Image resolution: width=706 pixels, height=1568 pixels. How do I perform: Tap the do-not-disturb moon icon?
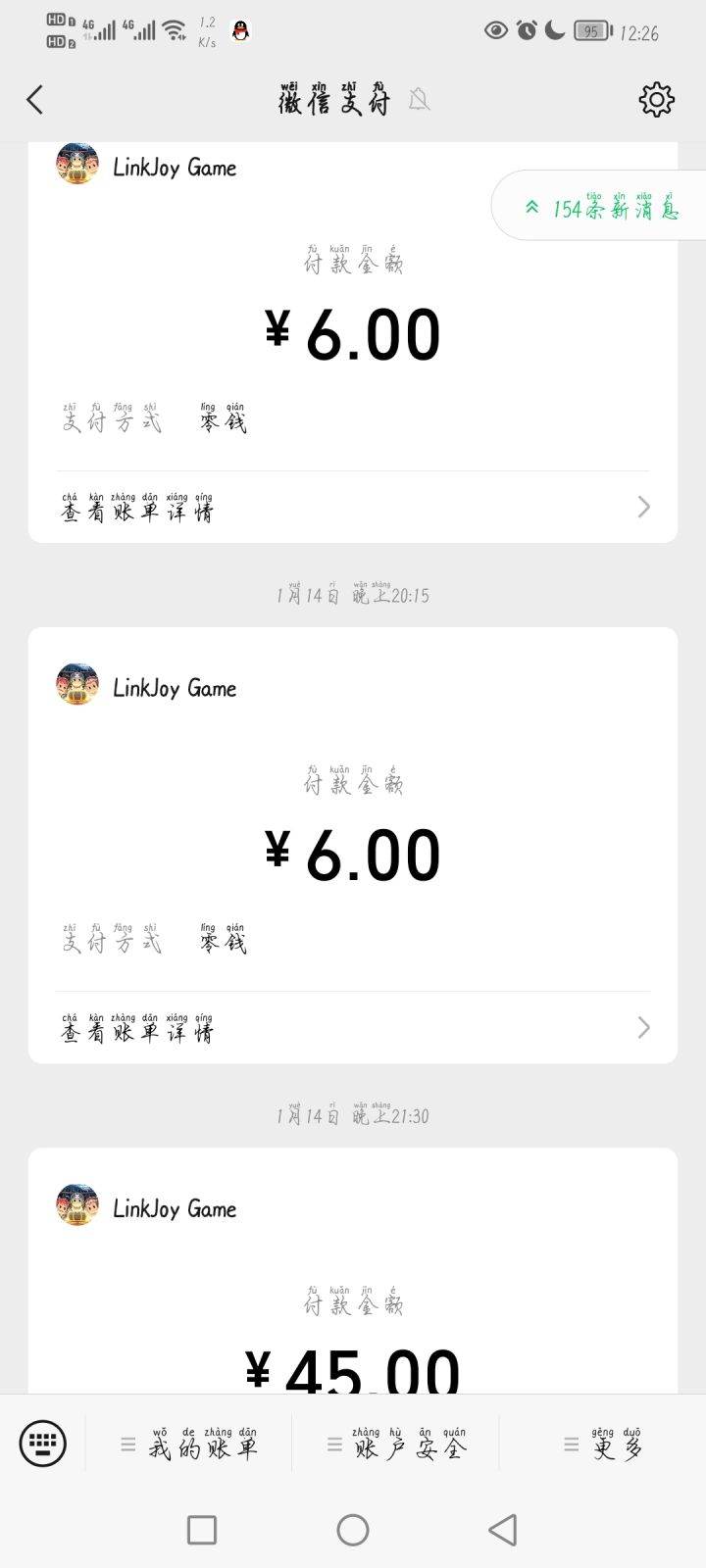(553, 30)
